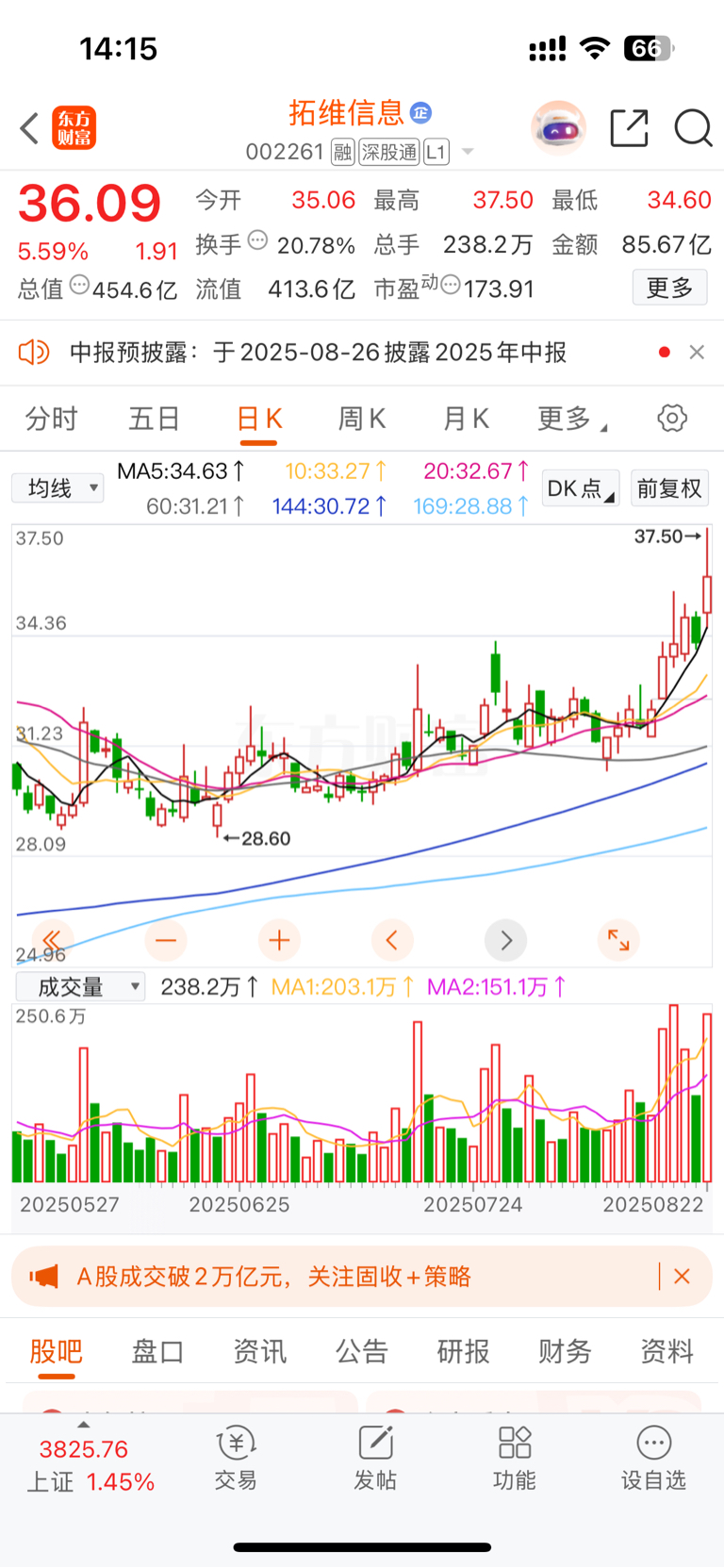
Task: Close the A股成交破2万亿元 banner
Action: pyautogui.click(x=683, y=1277)
